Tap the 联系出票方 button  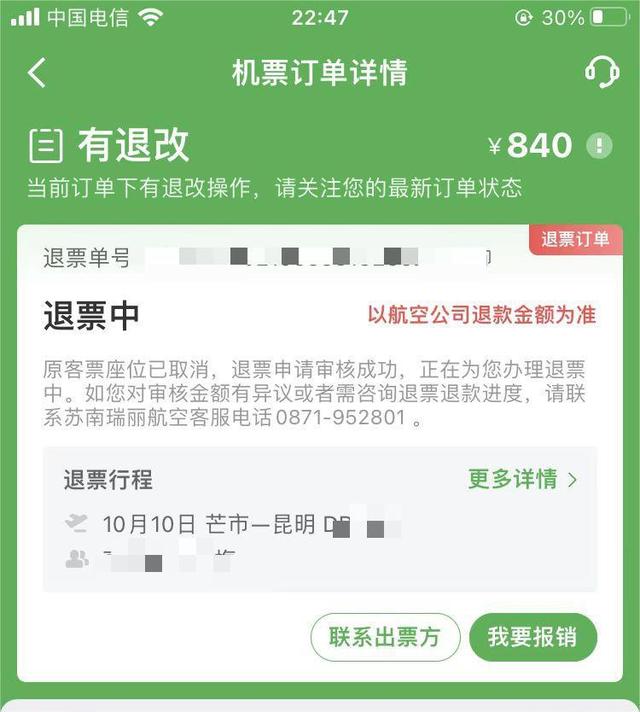tap(385, 637)
